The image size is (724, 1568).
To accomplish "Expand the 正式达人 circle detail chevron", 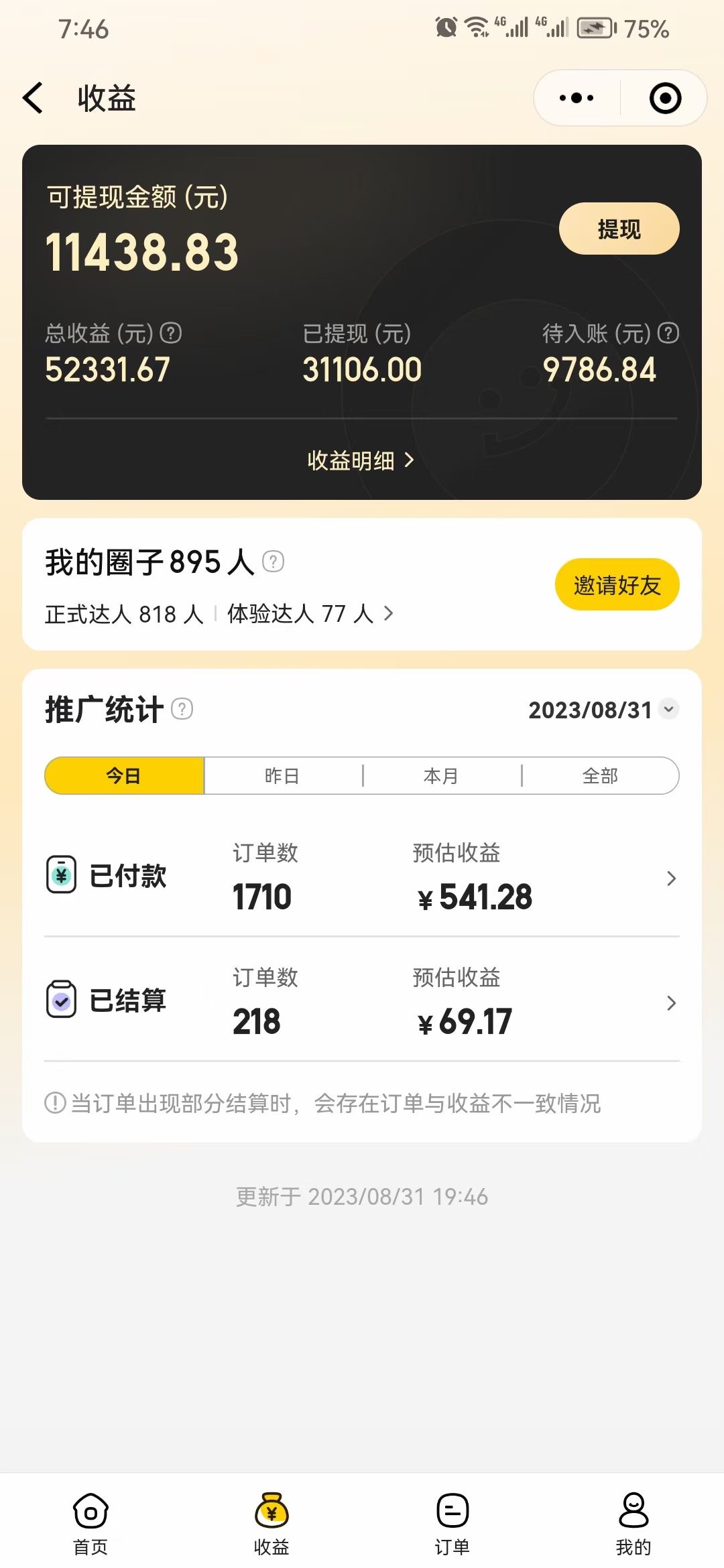I will (x=389, y=613).
